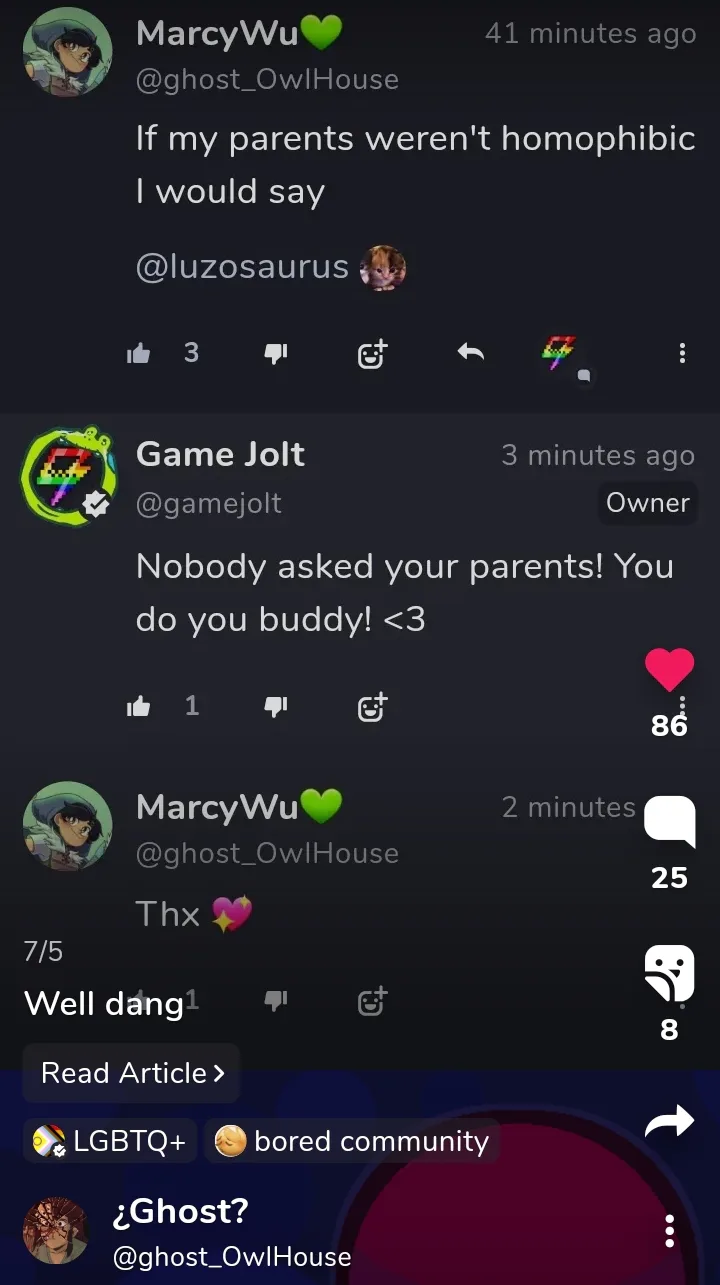
Task: Tap Read Article
Action: coord(132,1073)
